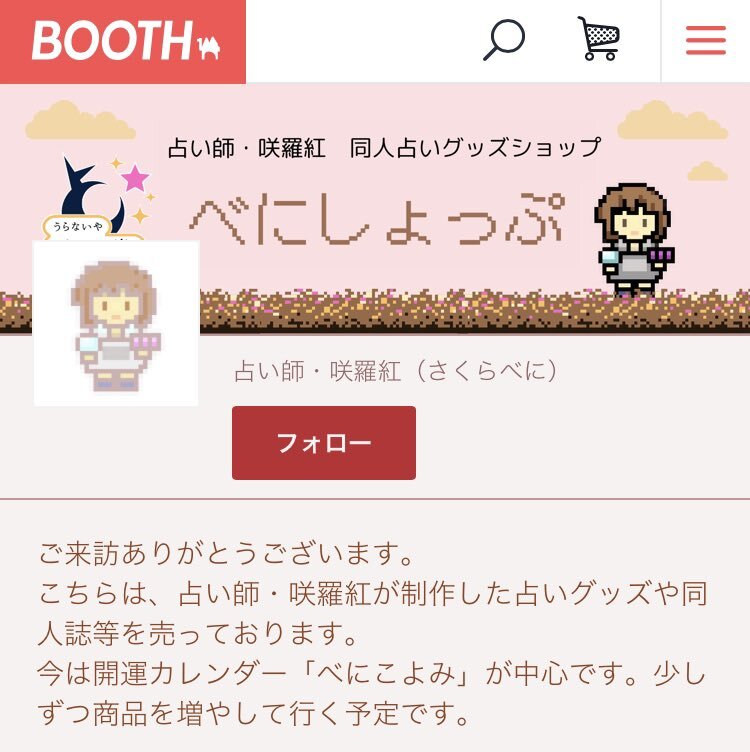View the shopping cart
The image size is (750, 752).
click(598, 40)
